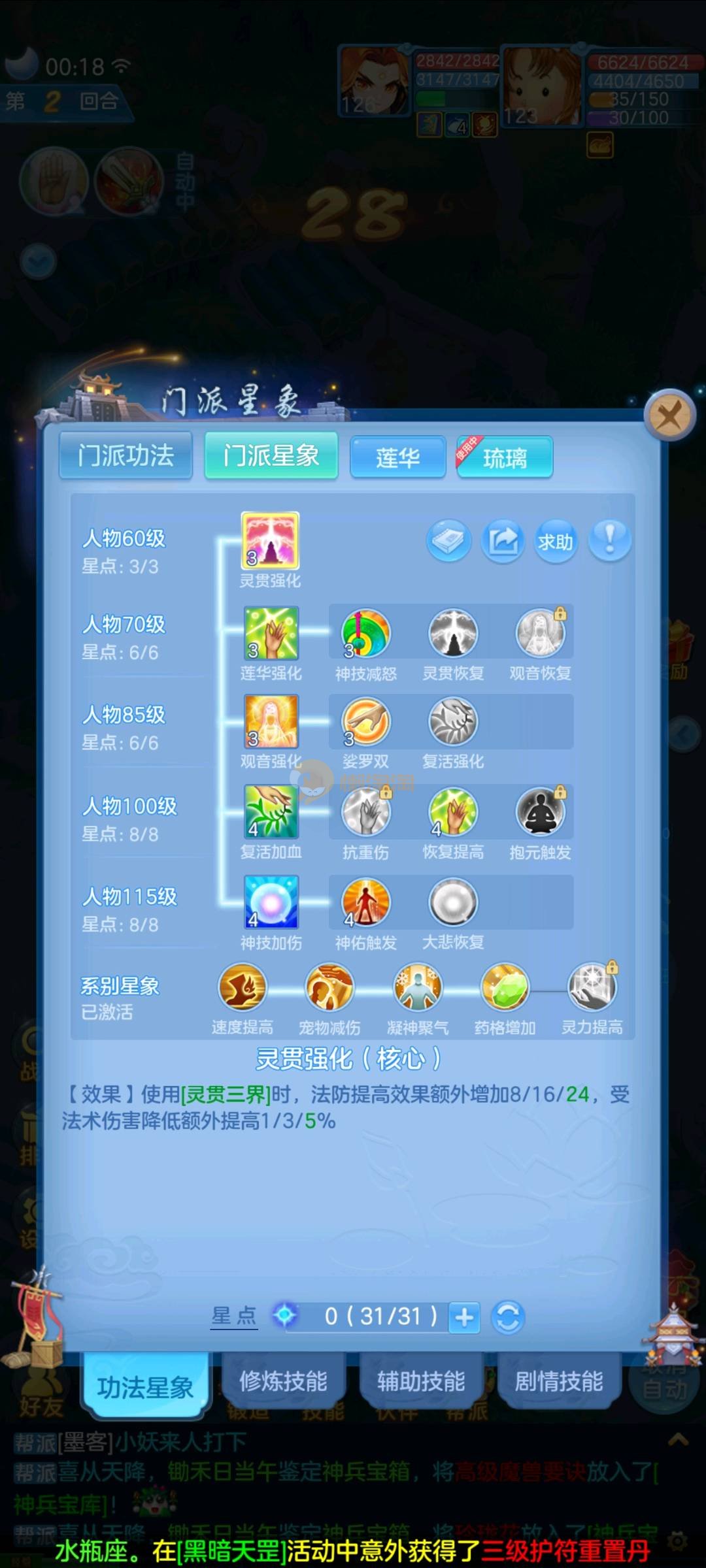Viewport: 706px width, 1568px height.
Task: Close the 门派星象 window
Action: tap(669, 415)
